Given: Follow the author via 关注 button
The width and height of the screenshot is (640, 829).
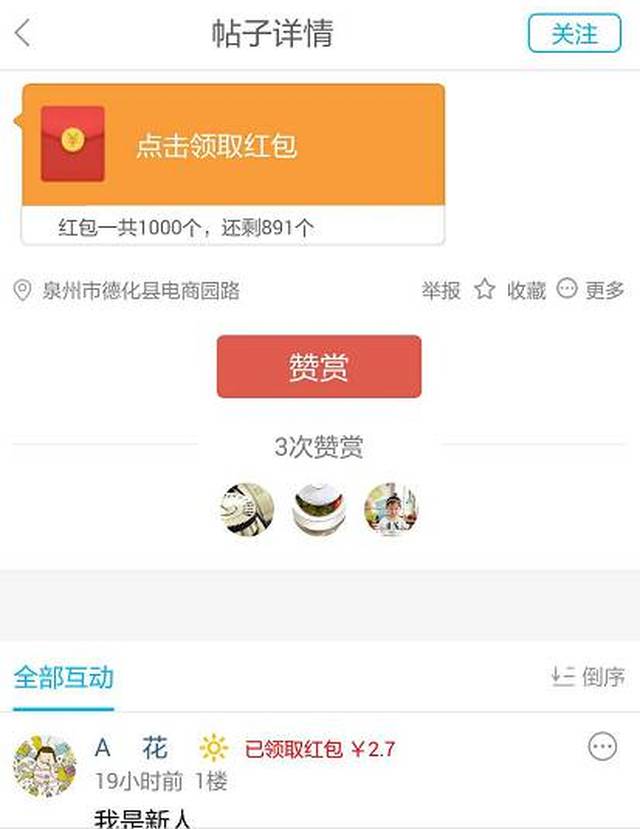Looking at the screenshot, I should click(574, 33).
